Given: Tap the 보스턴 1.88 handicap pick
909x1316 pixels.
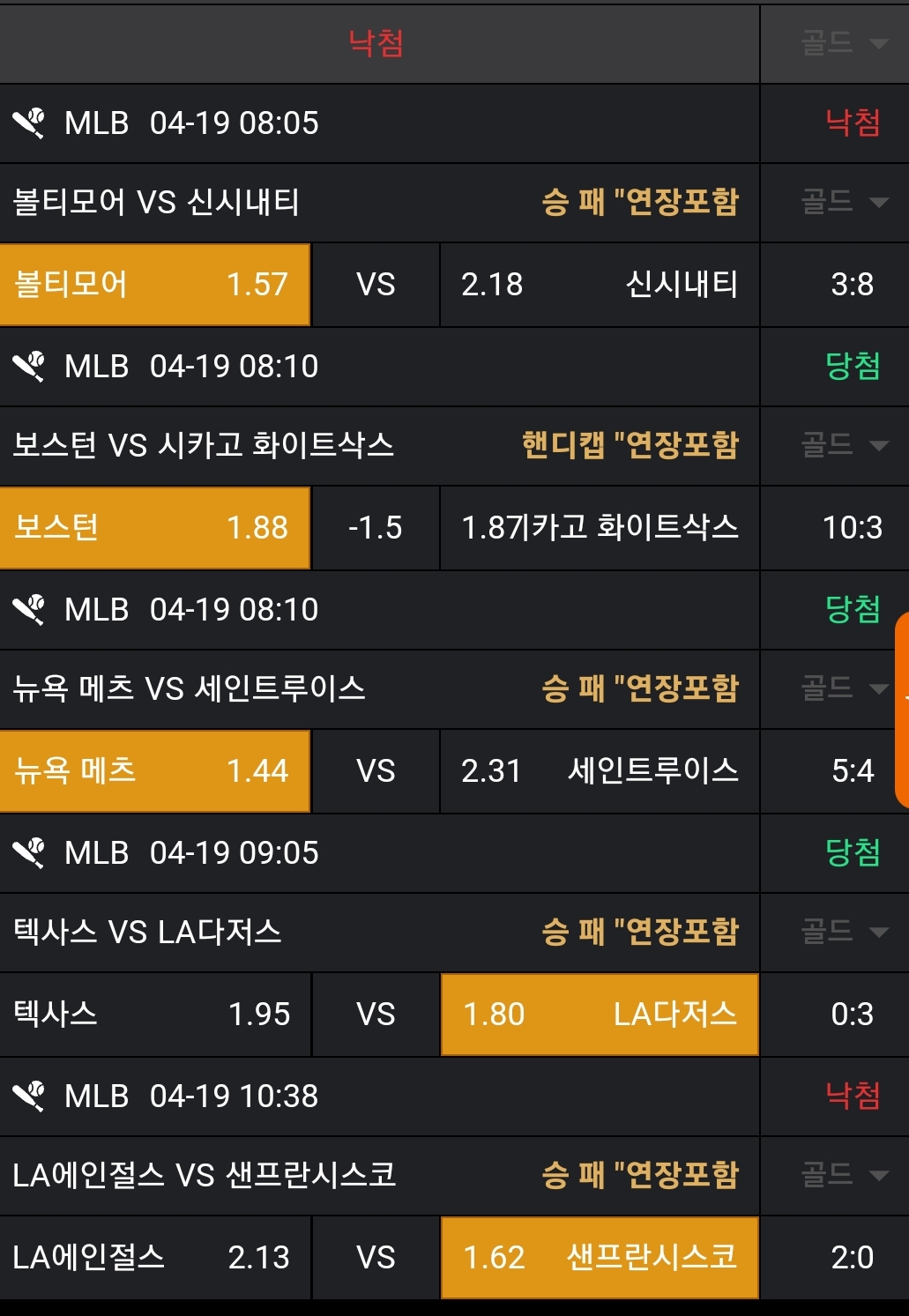Looking at the screenshot, I should click(x=154, y=528).
